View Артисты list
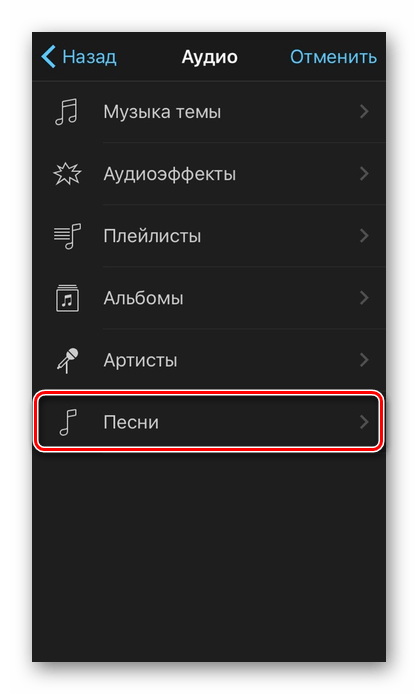The height and width of the screenshot is (694, 418). pos(209,360)
